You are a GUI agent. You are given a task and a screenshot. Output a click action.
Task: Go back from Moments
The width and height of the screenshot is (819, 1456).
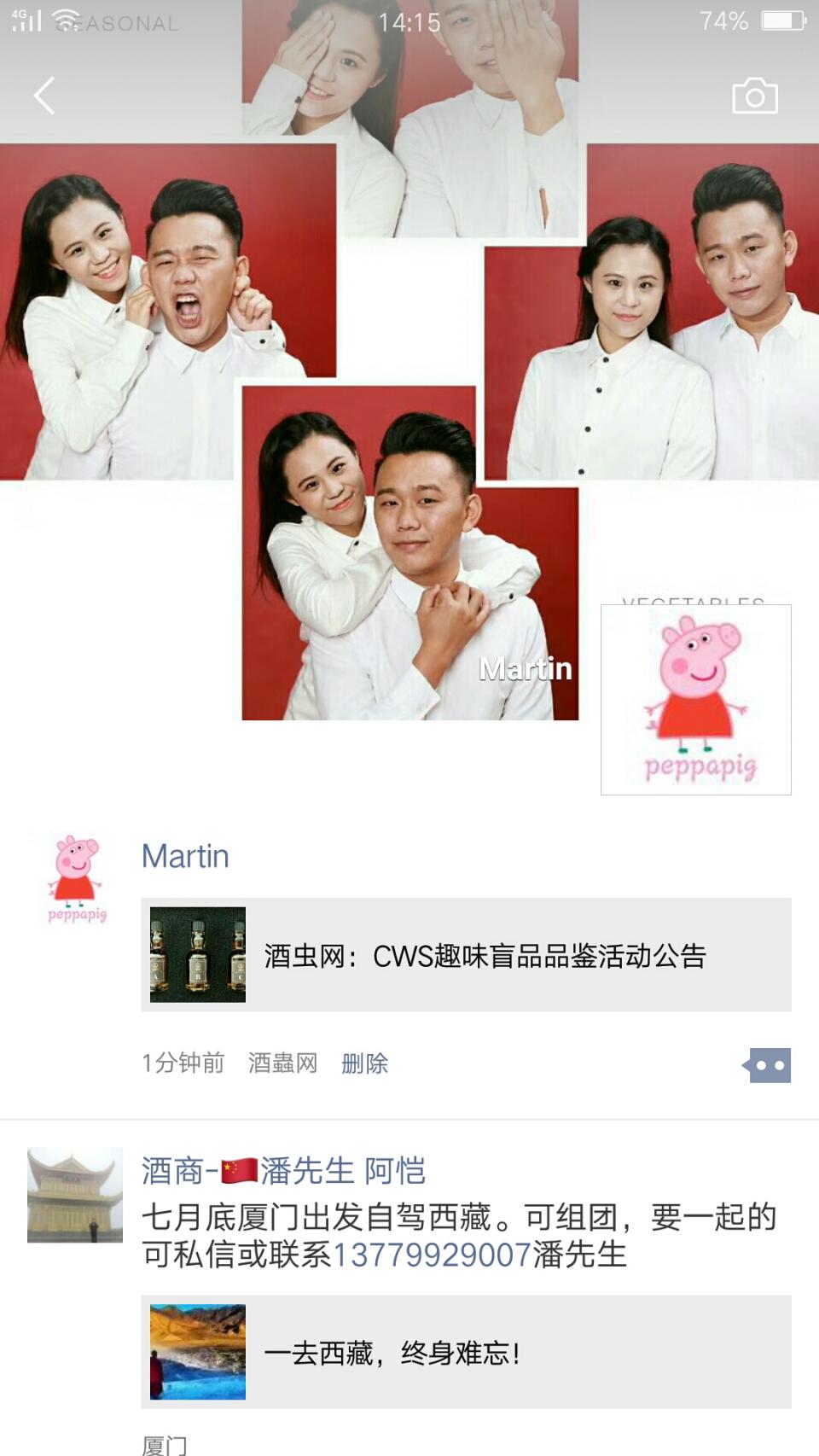click(44, 96)
